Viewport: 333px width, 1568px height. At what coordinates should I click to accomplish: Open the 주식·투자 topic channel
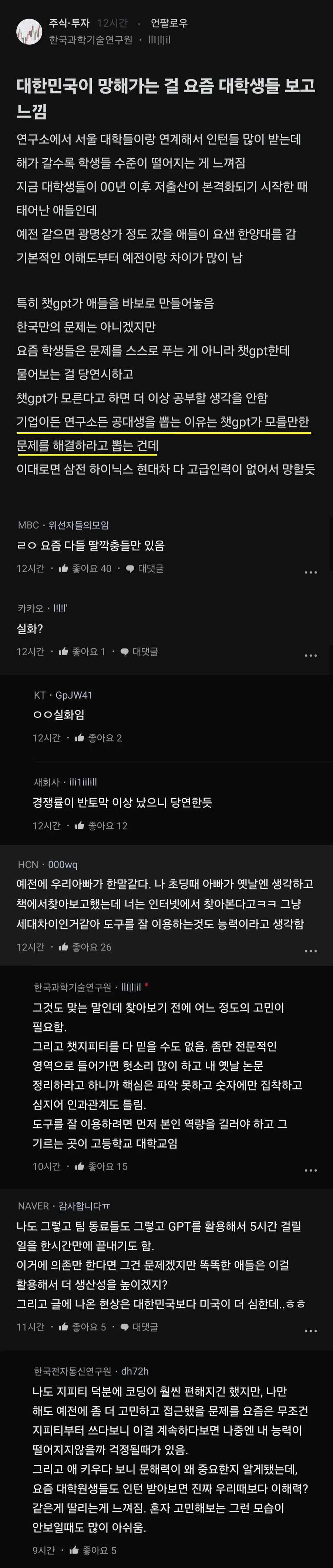coord(69,23)
